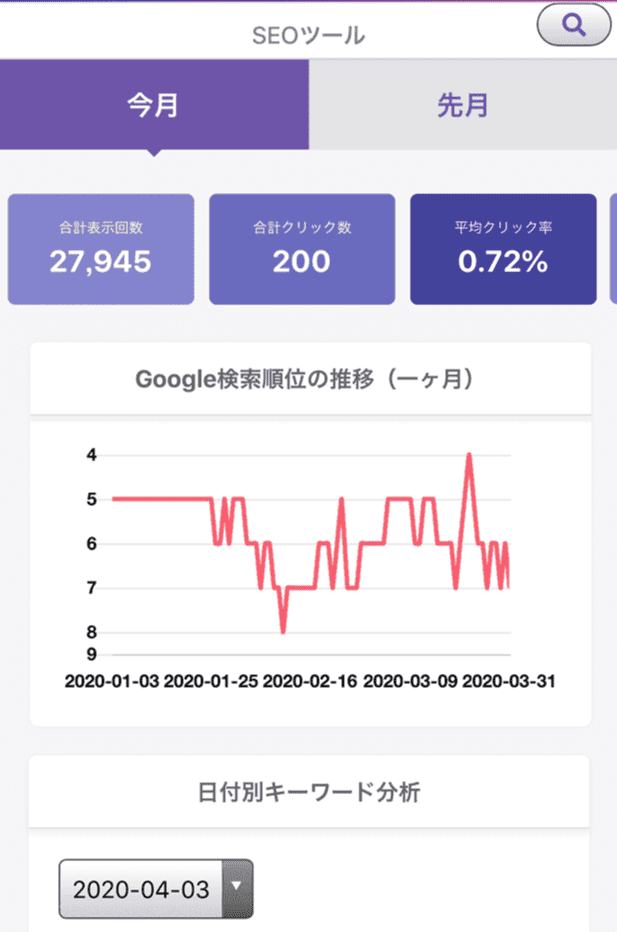617x932 pixels.
Task: Expand the 2020-04-03 date dropdown
Action: [x=156, y=888]
